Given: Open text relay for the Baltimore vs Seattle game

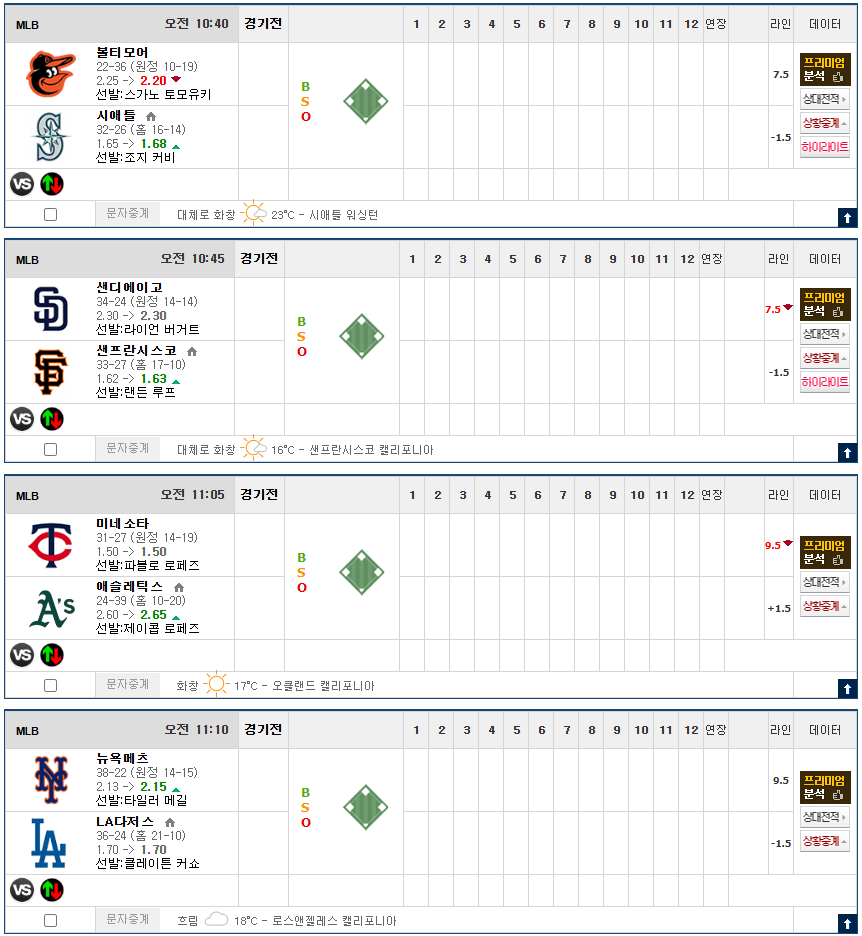Looking at the screenshot, I should 127,213.
